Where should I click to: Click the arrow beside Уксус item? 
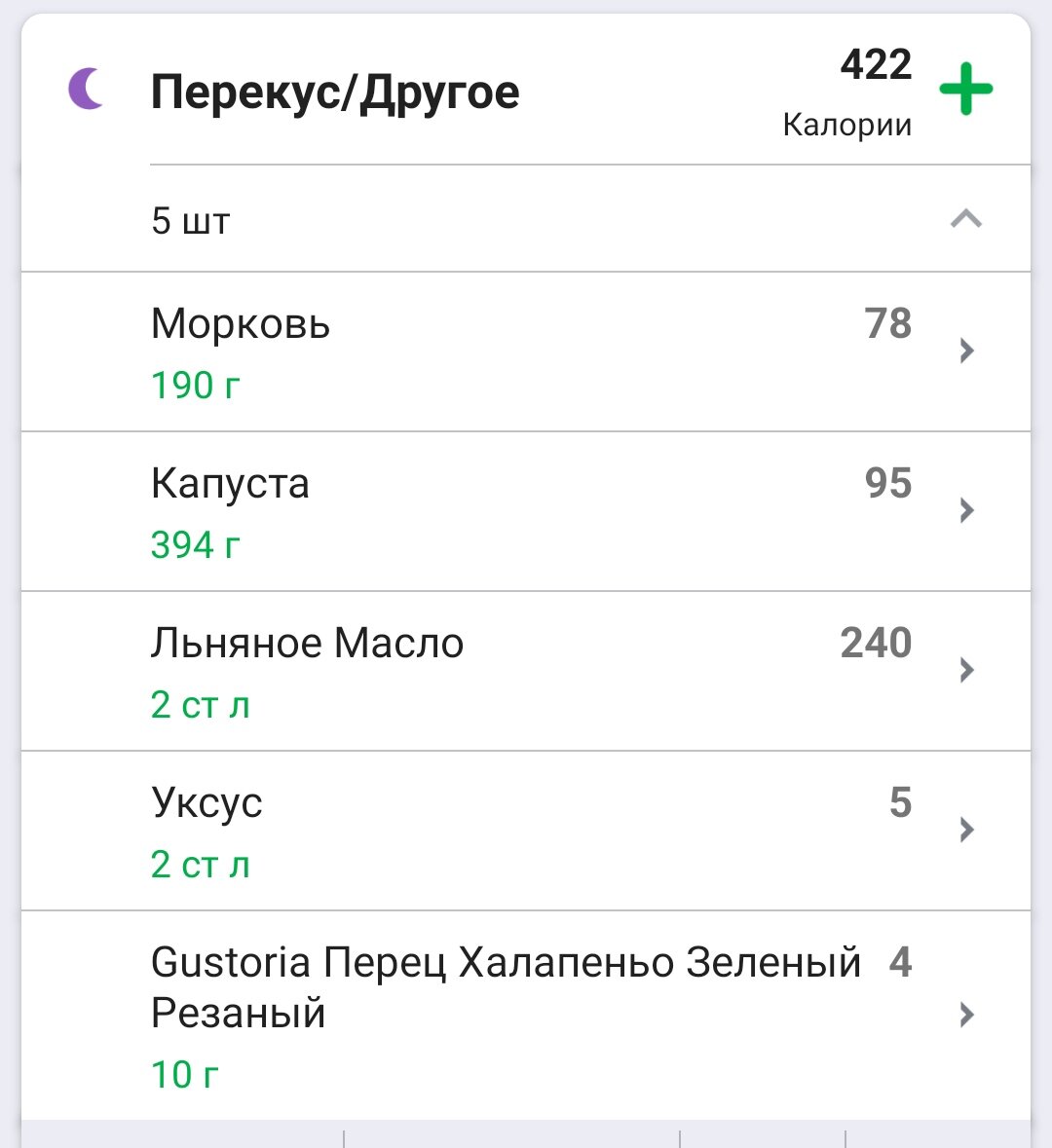coord(964,830)
